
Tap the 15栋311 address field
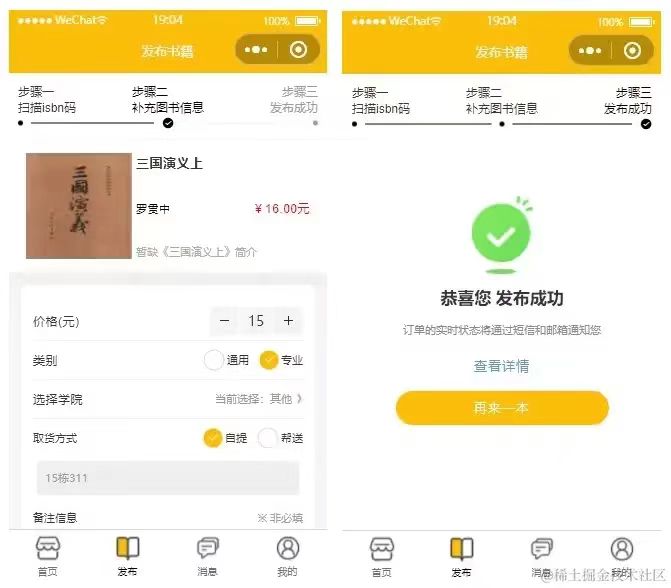(x=167, y=478)
